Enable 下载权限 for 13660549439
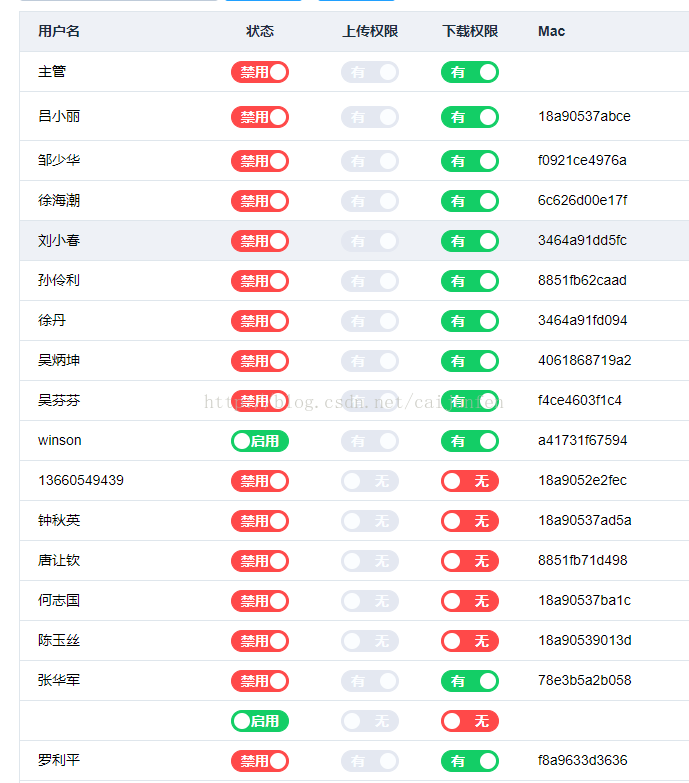Image resolution: width=689 pixels, height=783 pixels. pos(469,481)
